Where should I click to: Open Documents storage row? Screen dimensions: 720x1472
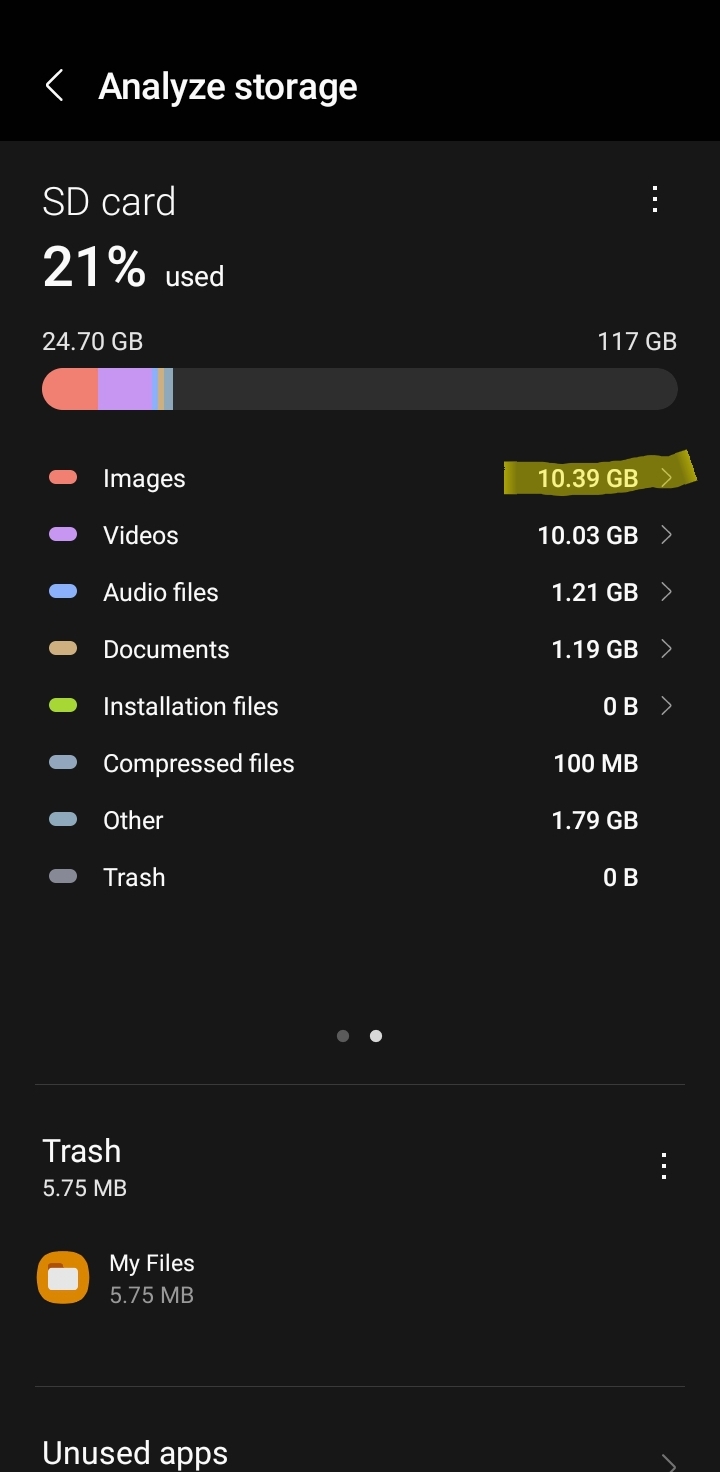360,649
